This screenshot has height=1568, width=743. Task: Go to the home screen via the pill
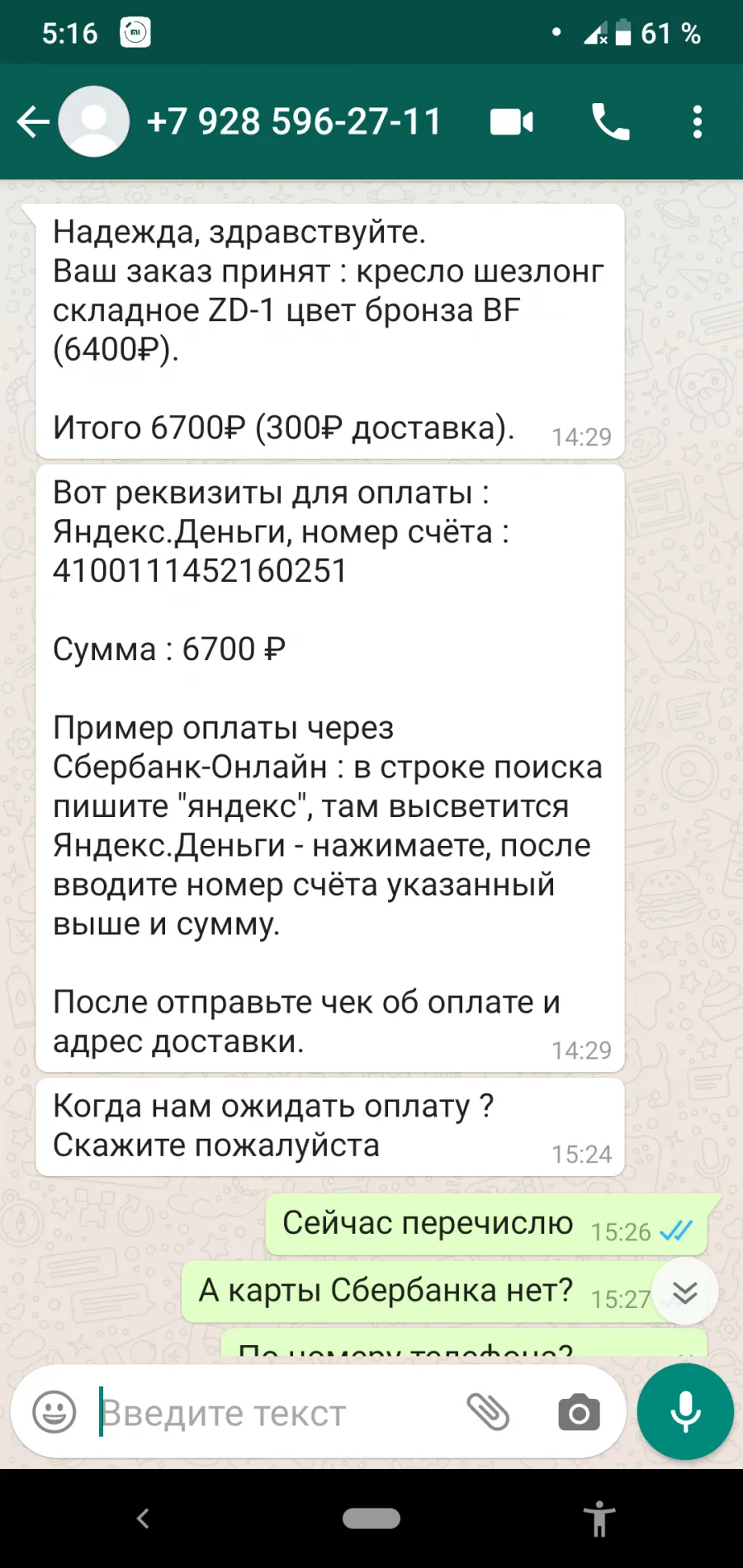[371, 1518]
